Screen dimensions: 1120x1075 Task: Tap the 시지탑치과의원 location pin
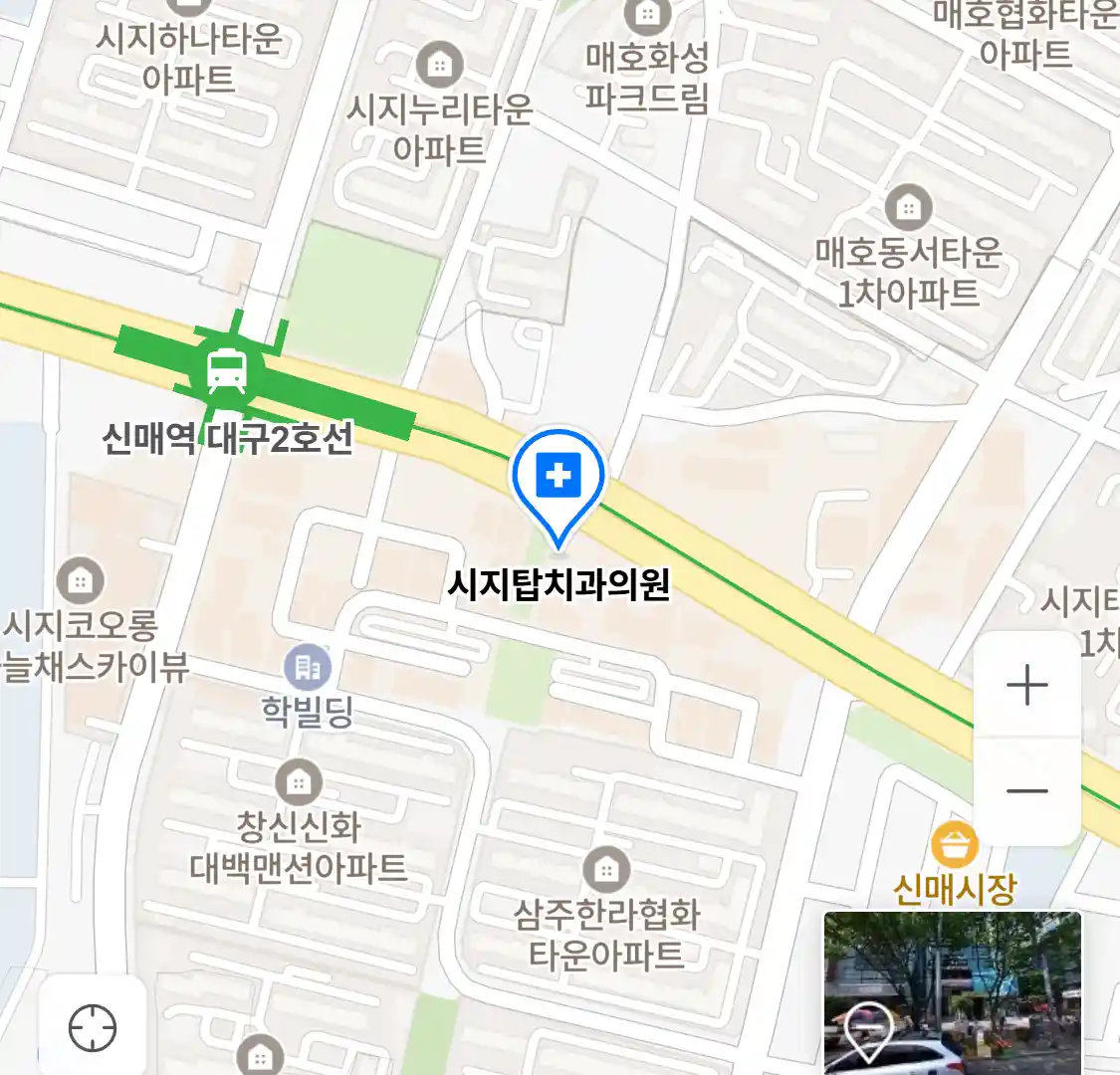pyautogui.click(x=559, y=479)
